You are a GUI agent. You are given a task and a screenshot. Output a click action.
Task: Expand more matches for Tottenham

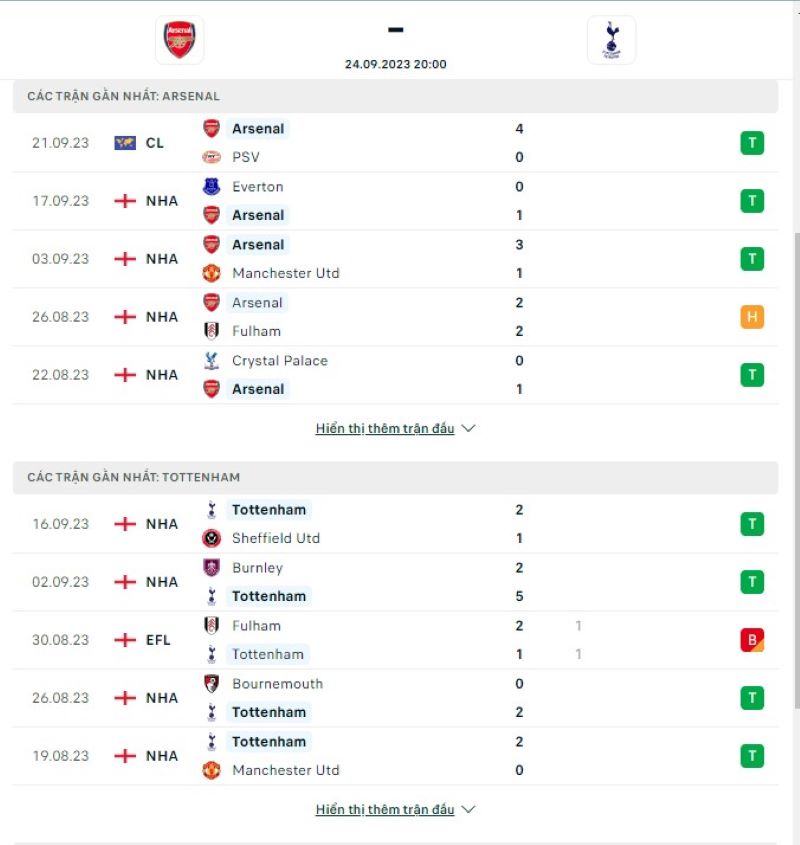coord(385,810)
